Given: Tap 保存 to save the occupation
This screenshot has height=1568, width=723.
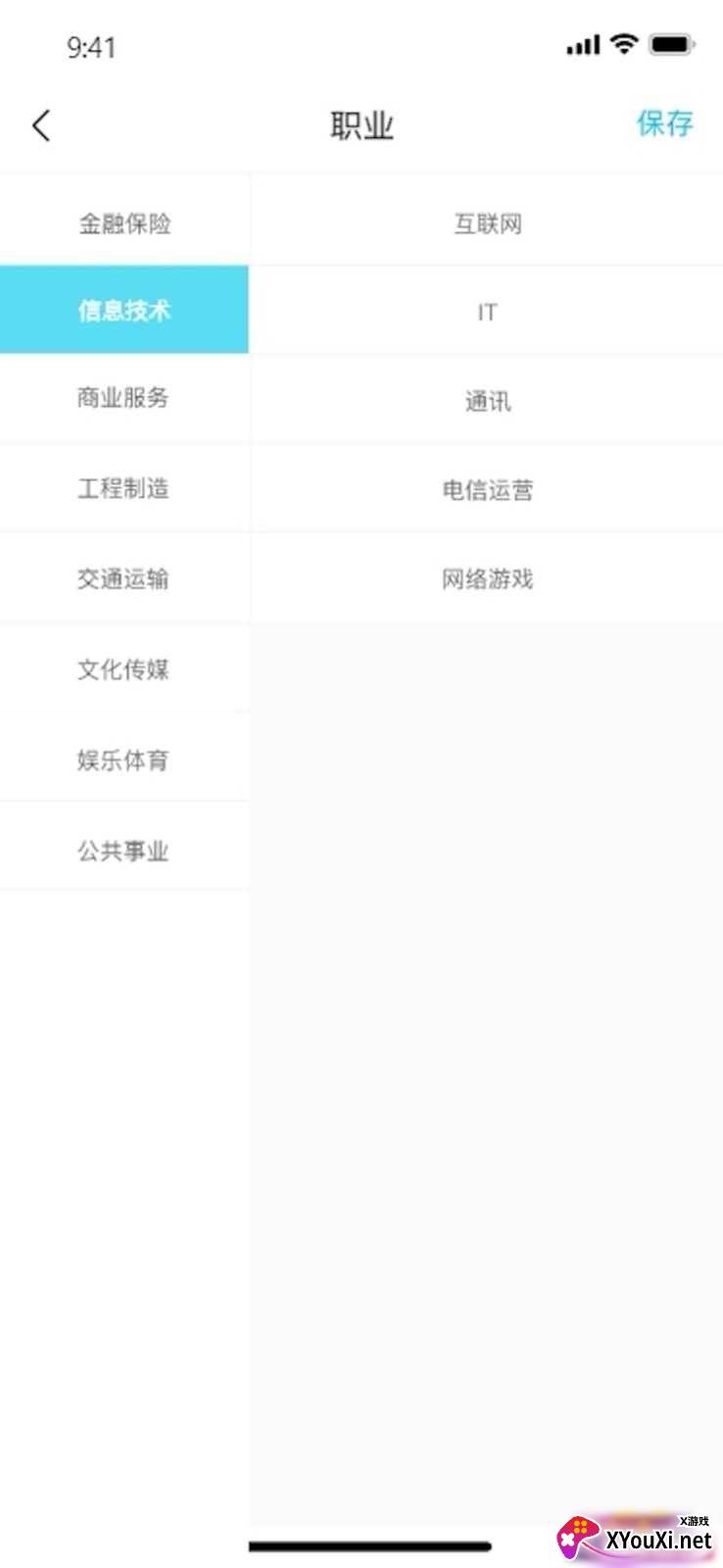Looking at the screenshot, I should pos(664,123).
